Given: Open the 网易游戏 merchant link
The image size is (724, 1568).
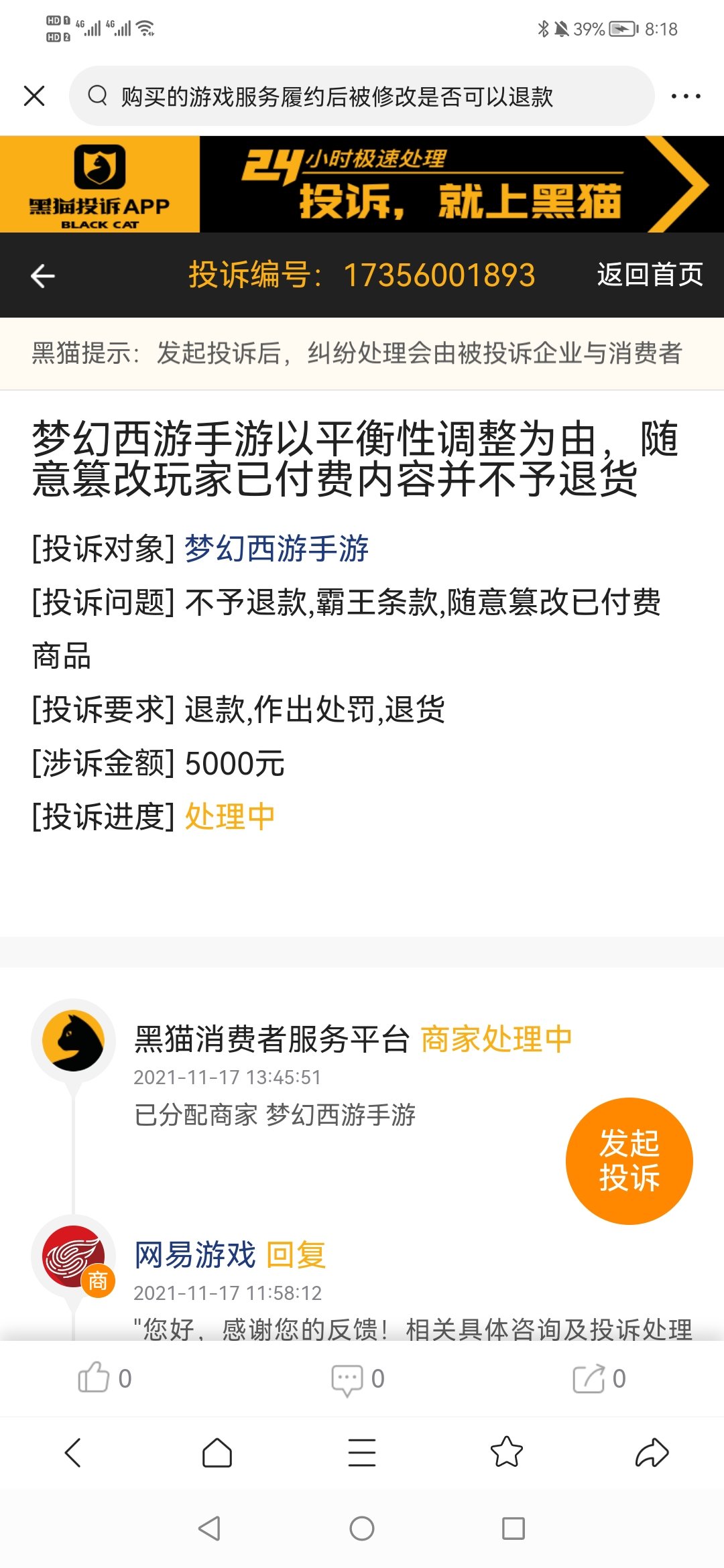Looking at the screenshot, I should point(195,1254).
